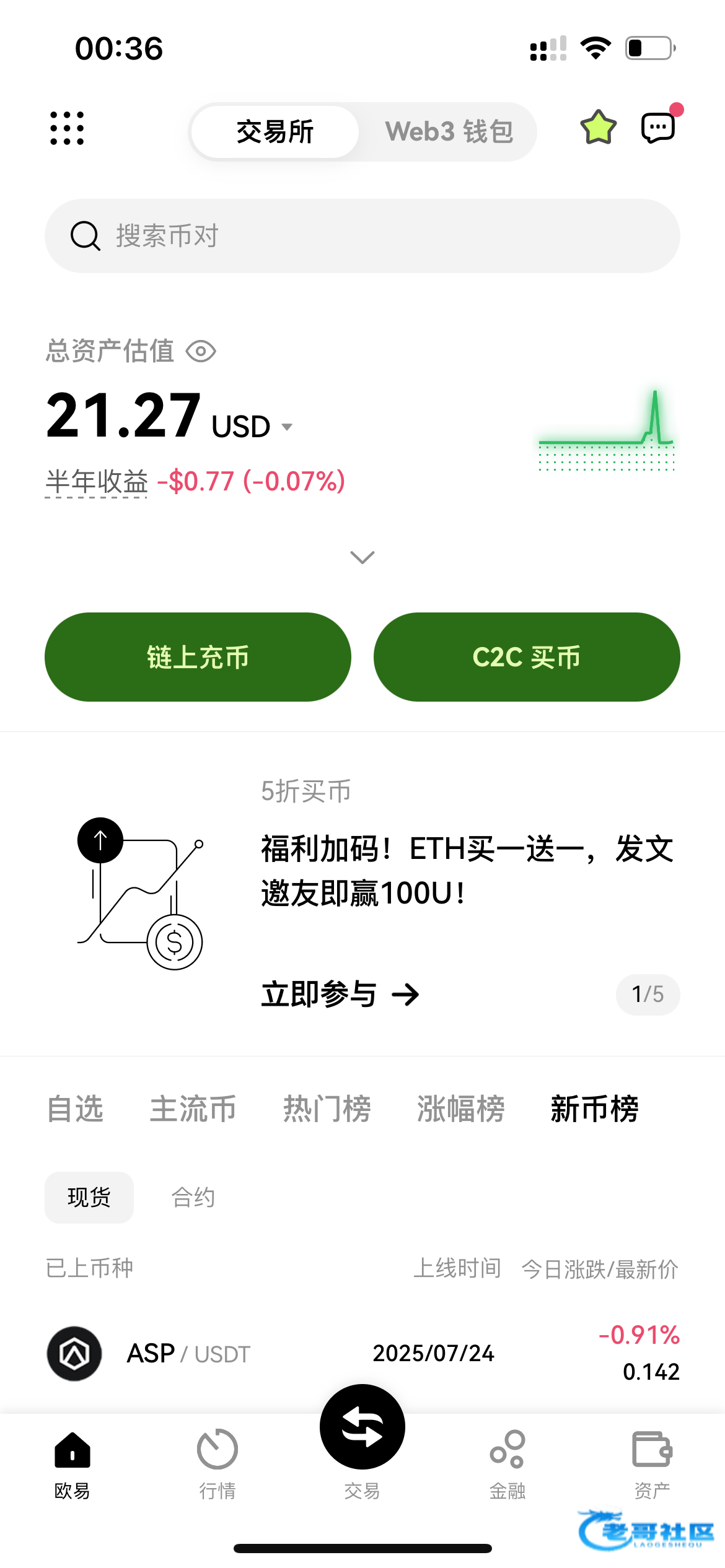Image resolution: width=725 pixels, height=1568 pixels.
Task: Tap the C2C 买币 button
Action: pyautogui.click(x=527, y=657)
